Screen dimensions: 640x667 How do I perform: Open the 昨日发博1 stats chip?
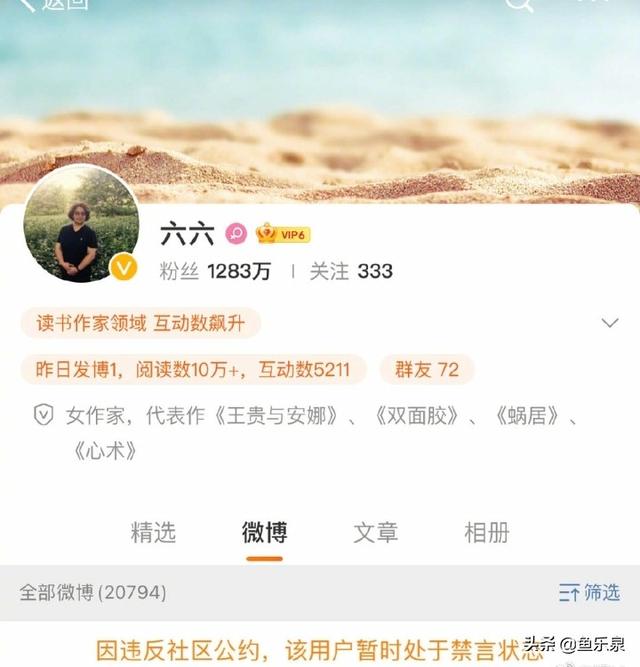[193, 369]
